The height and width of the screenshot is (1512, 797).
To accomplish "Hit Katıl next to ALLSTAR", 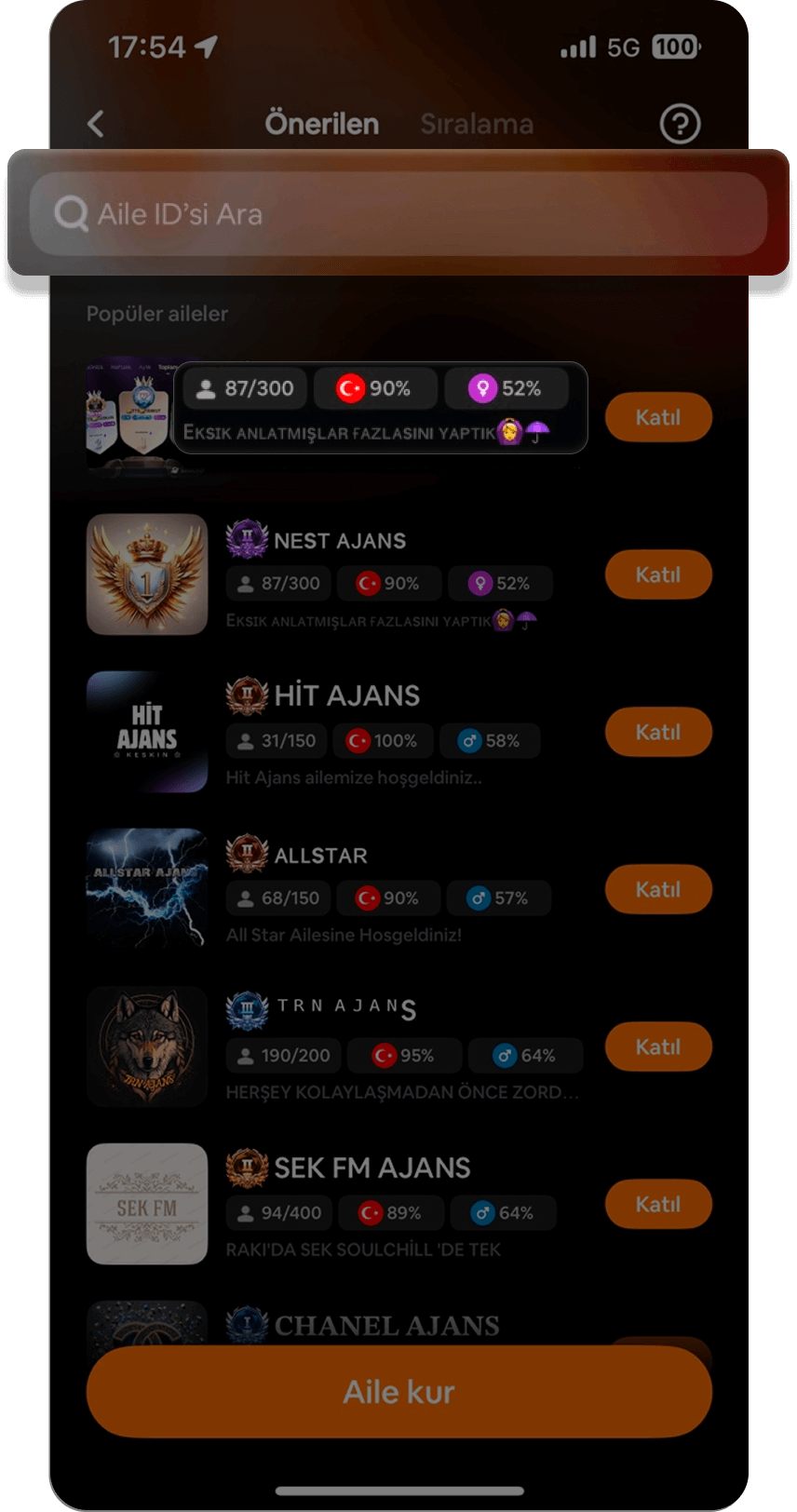I will pos(658,889).
